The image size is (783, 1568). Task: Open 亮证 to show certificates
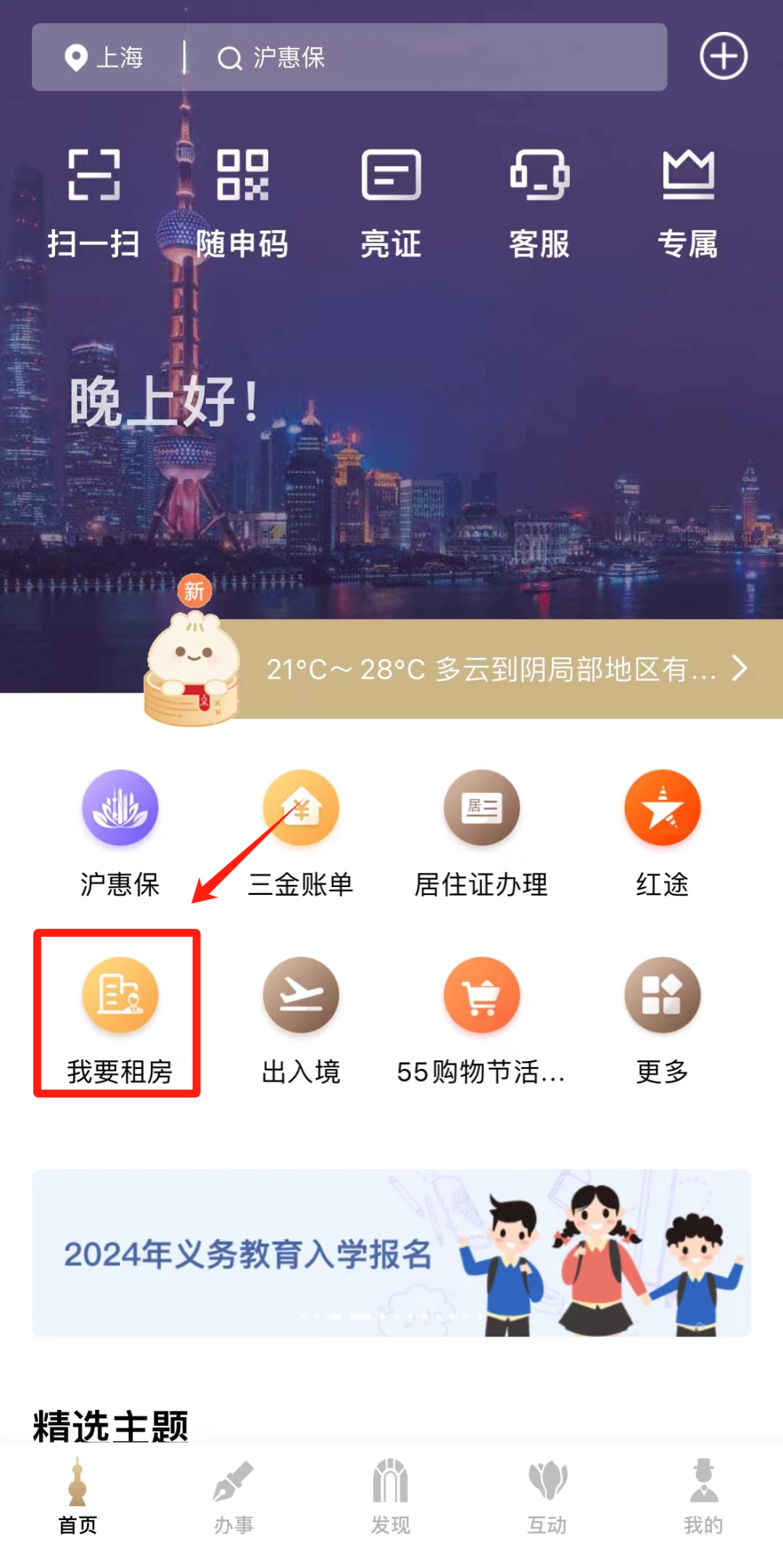391,203
